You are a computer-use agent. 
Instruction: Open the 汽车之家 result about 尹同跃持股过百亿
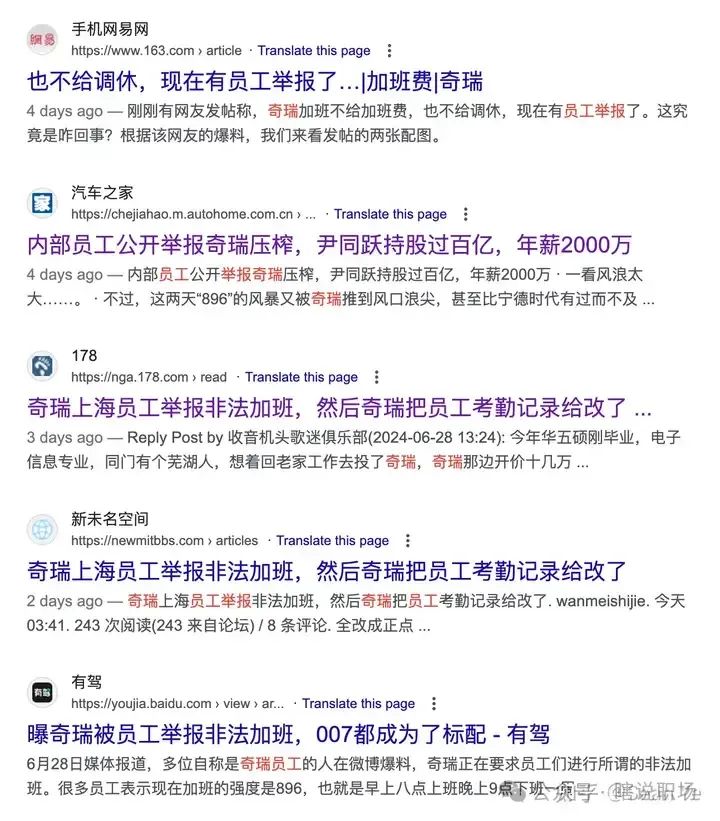pyautogui.click(x=329, y=245)
